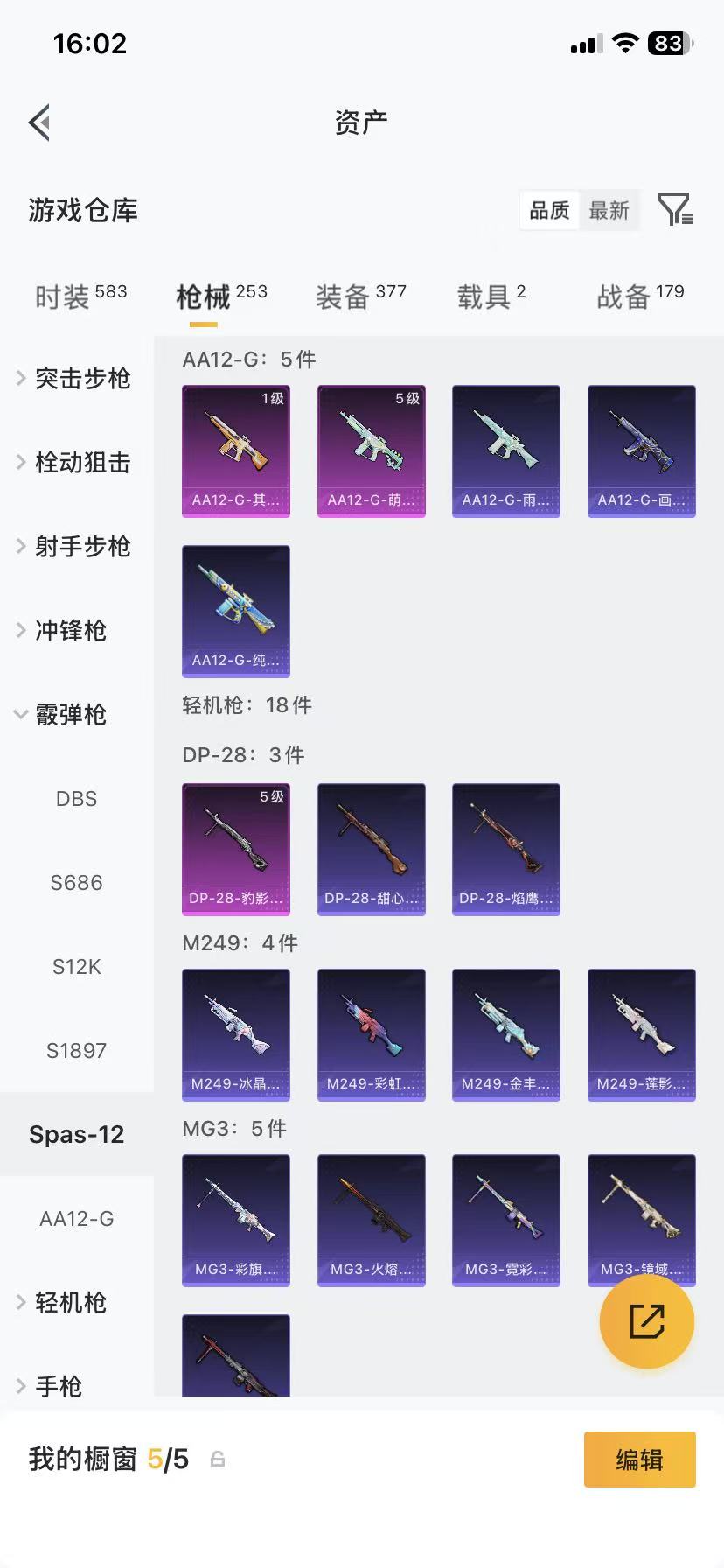Select DBS in the sidebar
The image size is (724, 1568).
pos(76,798)
